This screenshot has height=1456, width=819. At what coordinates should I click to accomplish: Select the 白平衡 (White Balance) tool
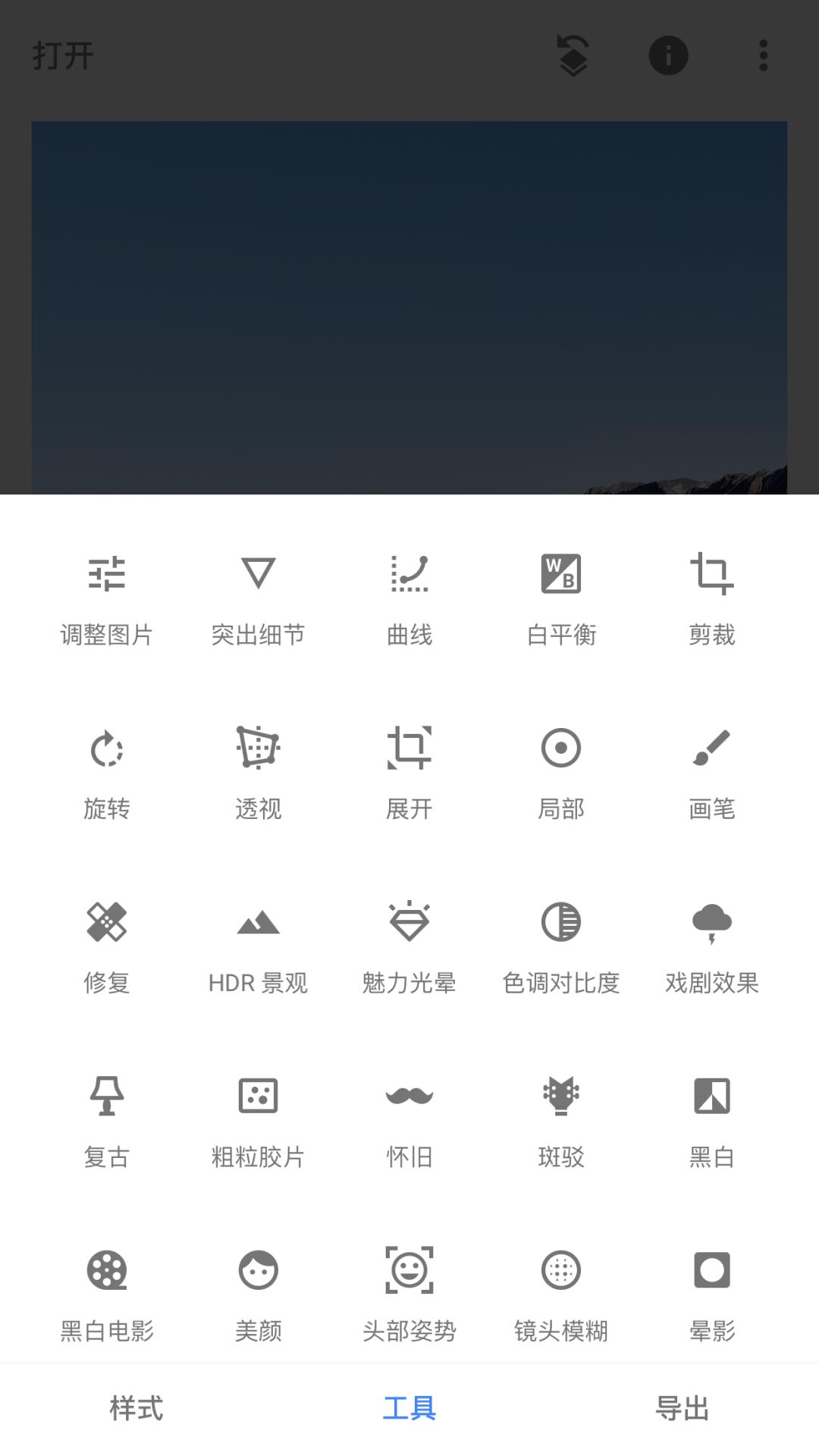point(561,599)
